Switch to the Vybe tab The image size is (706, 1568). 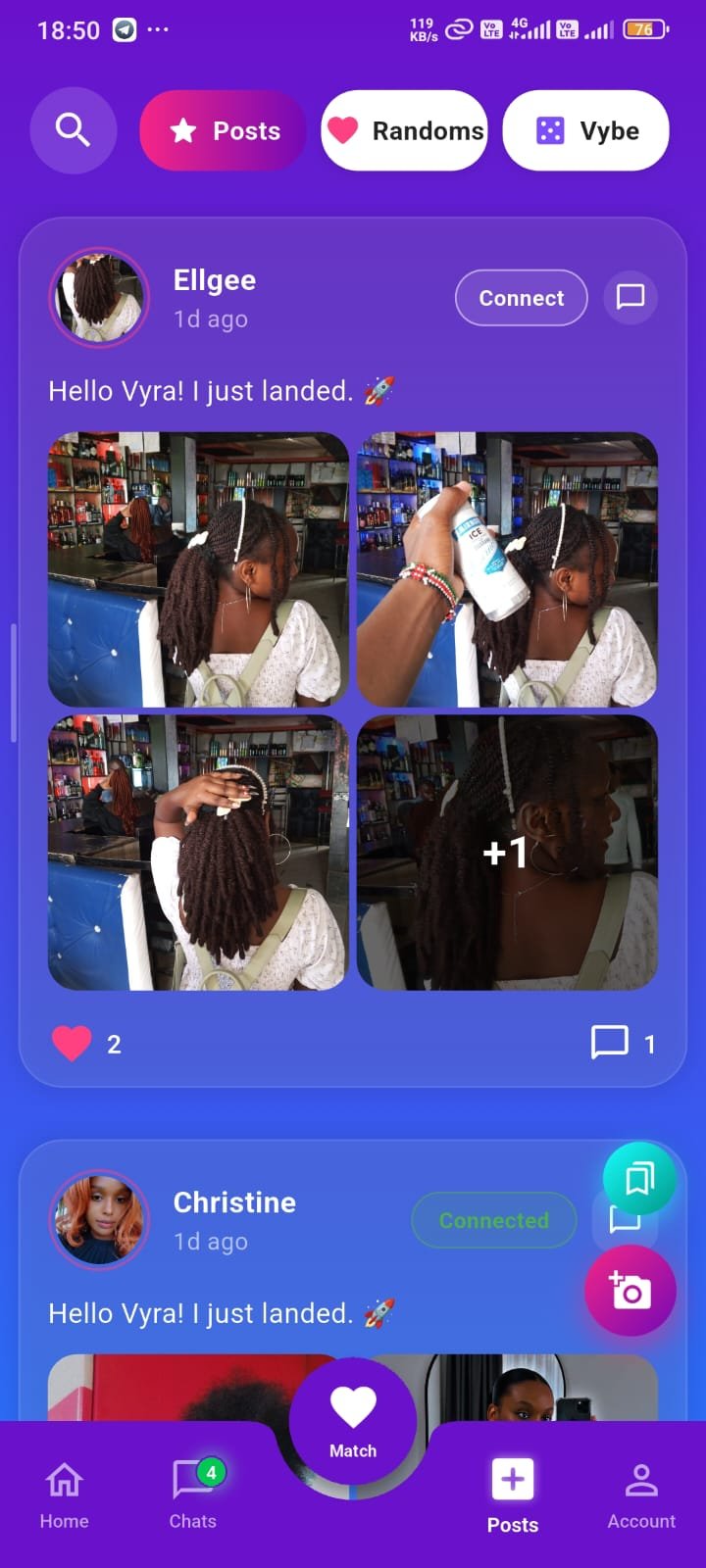click(585, 129)
